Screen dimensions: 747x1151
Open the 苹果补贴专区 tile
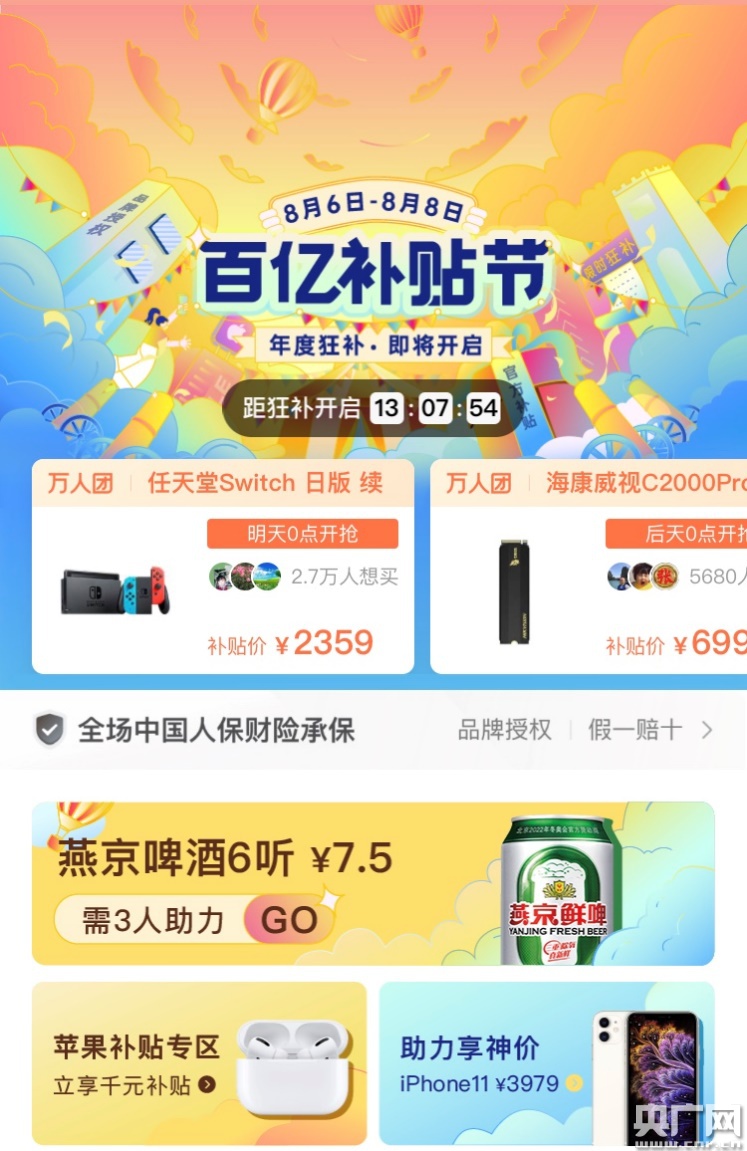pos(199,1063)
